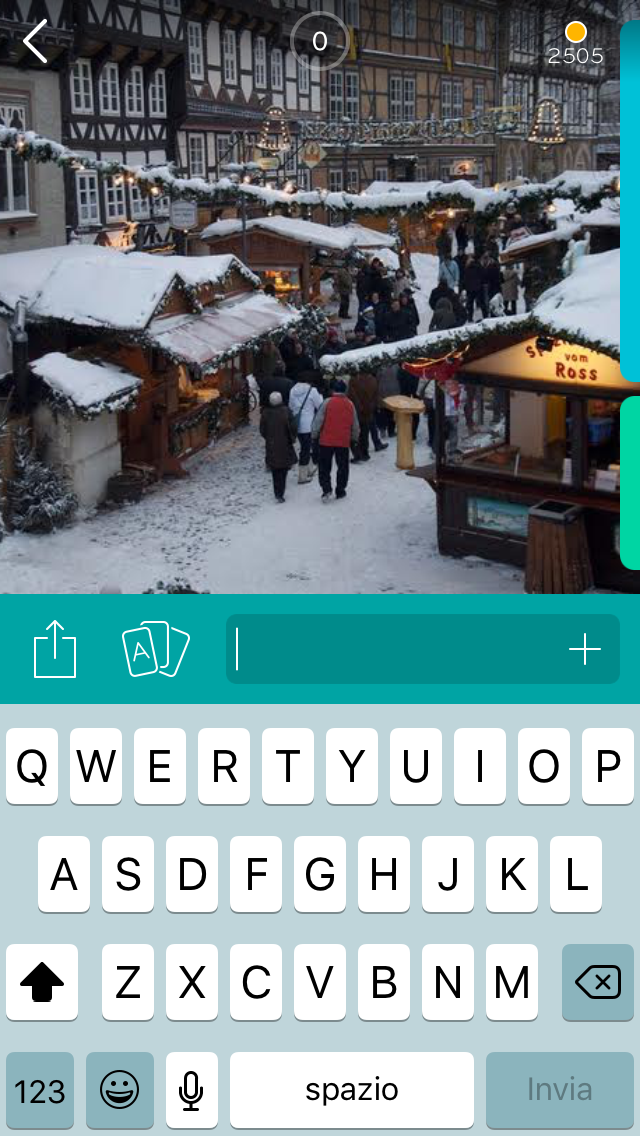Submit the word with Invia
Viewport: 640px width, 1136px height.
559,1090
